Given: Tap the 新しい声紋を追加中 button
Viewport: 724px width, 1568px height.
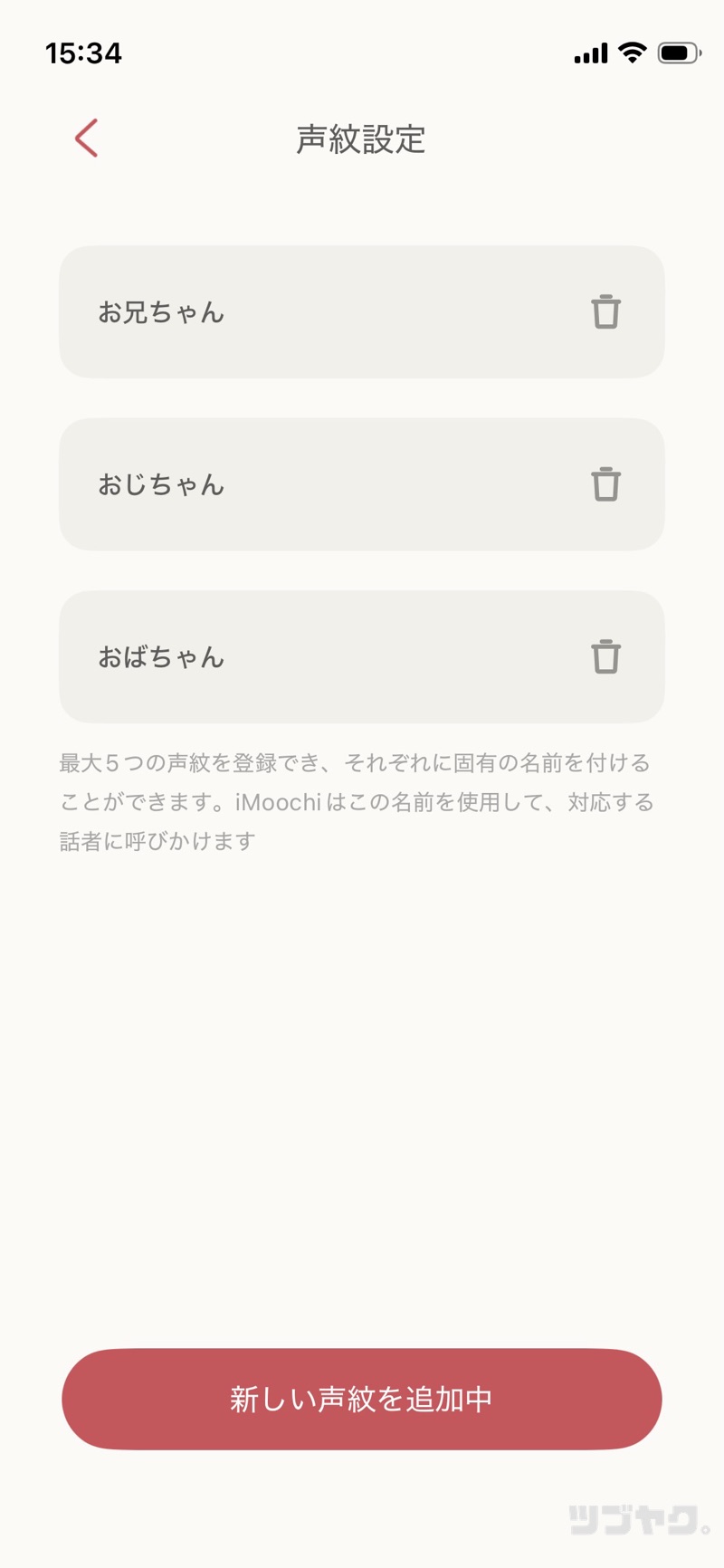Looking at the screenshot, I should coord(362,1399).
